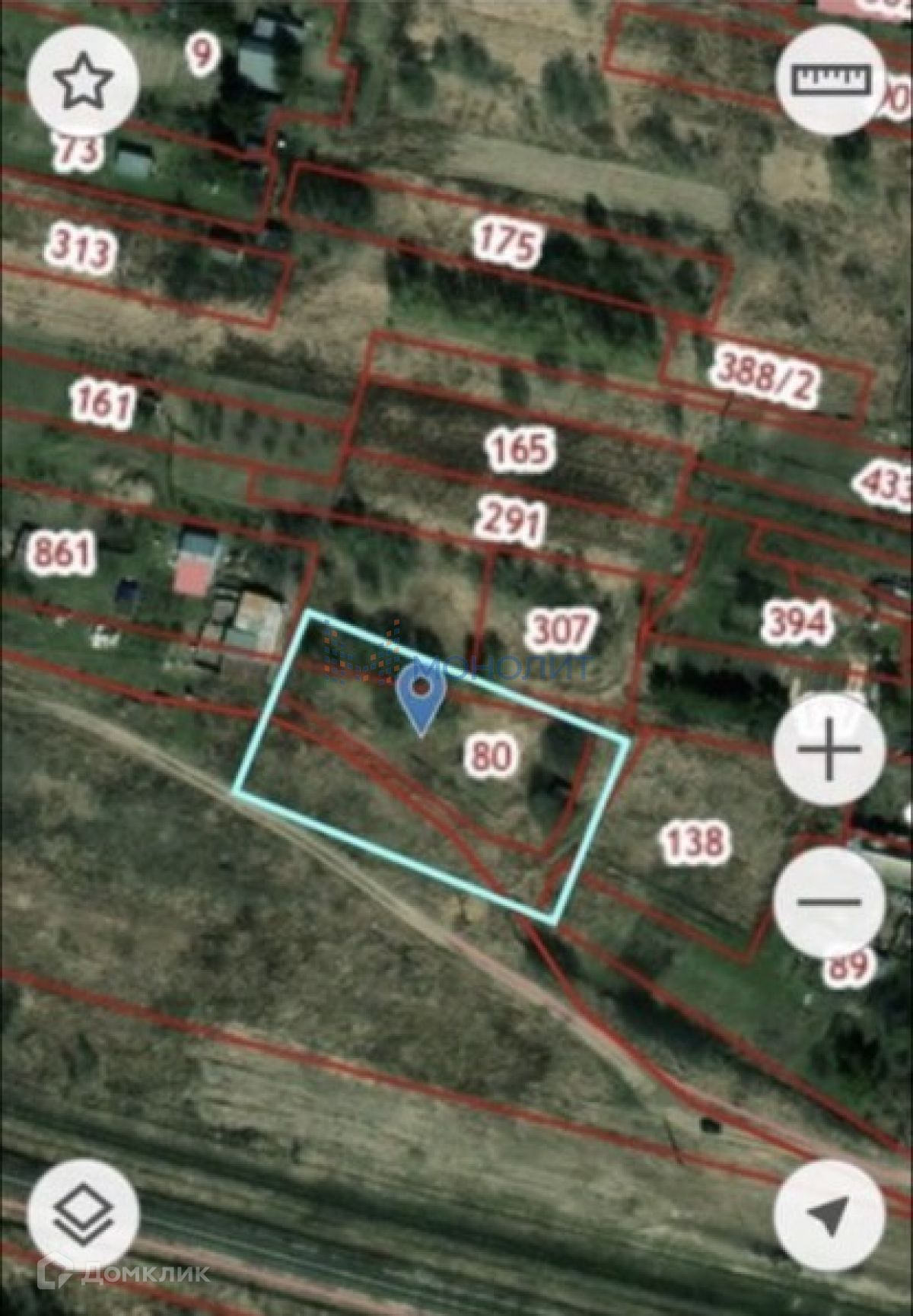Image resolution: width=913 pixels, height=1316 pixels.
Task: Tap the blue marker pin on parcel 80
Action: tap(422, 697)
